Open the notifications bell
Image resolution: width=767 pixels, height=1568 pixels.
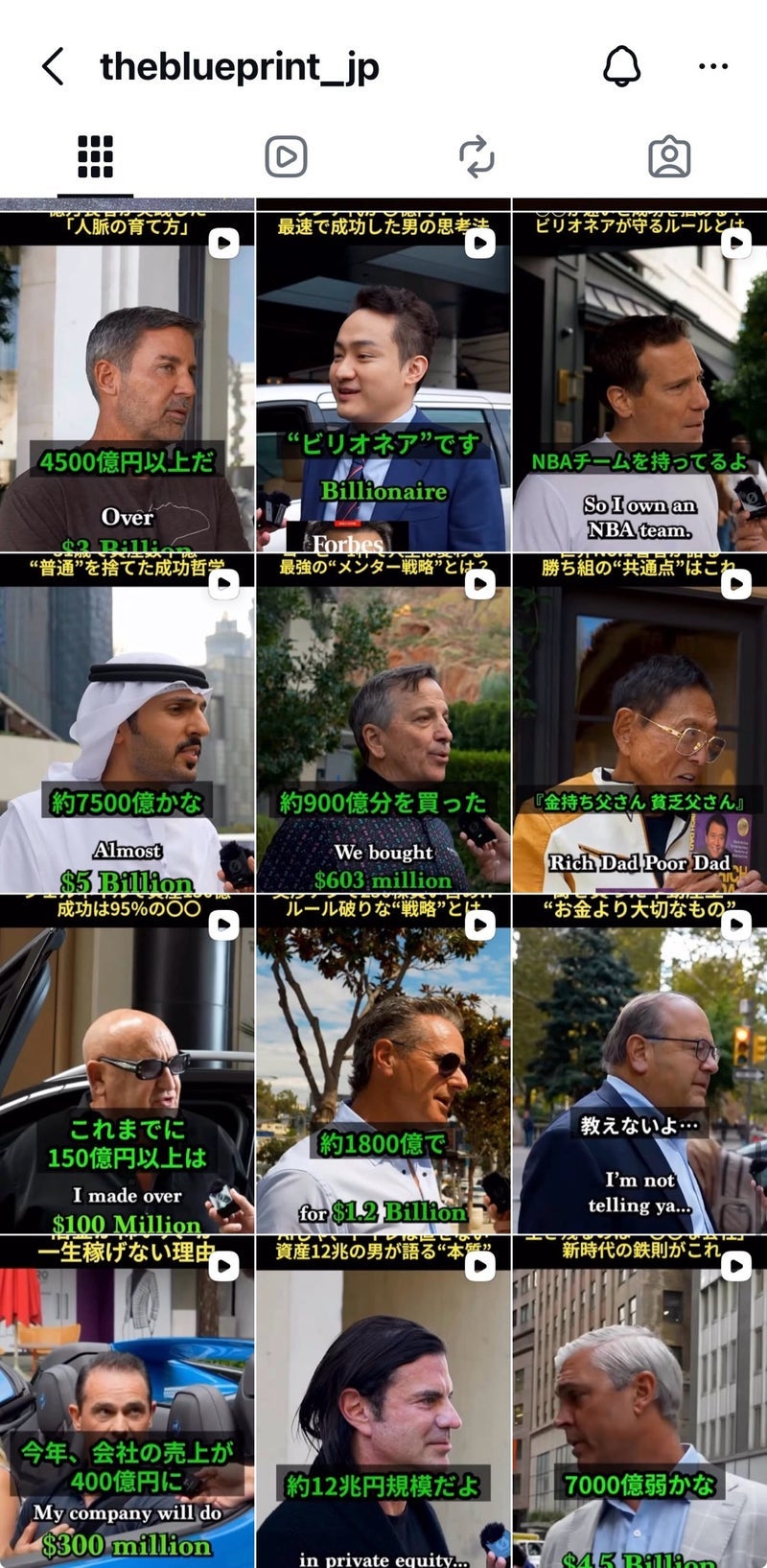click(x=621, y=67)
